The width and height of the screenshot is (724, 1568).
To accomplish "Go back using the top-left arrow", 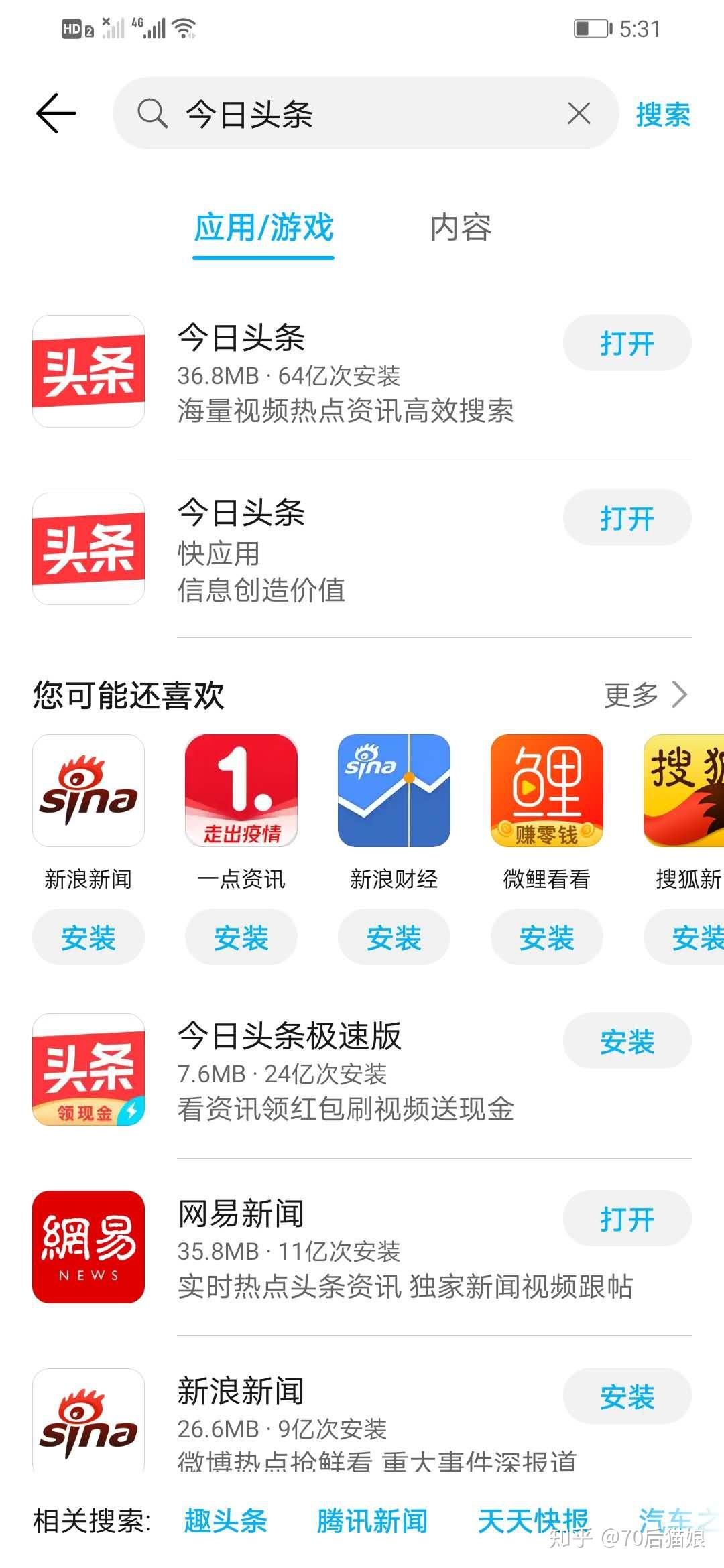I will (x=56, y=113).
